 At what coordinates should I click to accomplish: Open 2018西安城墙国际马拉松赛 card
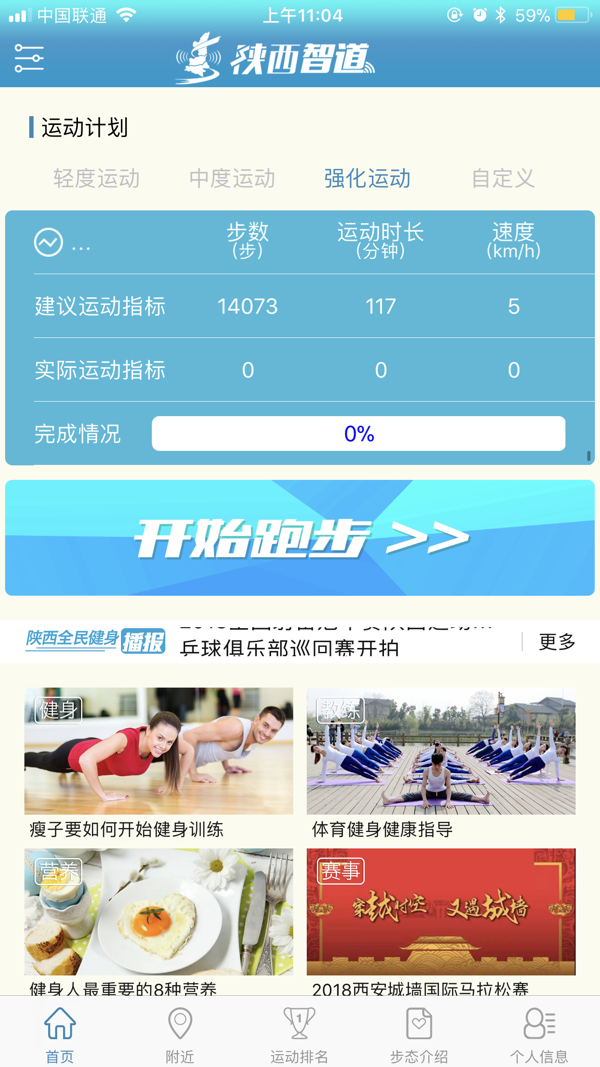coord(440,920)
